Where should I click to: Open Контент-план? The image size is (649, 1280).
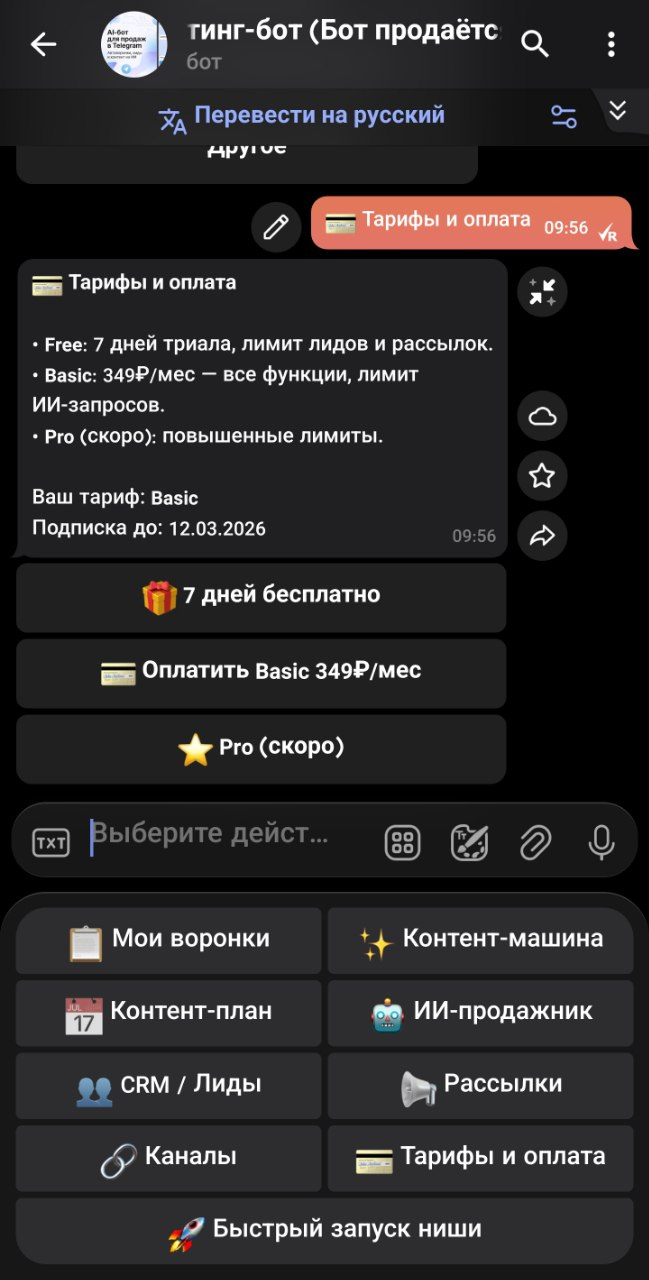[x=169, y=1012]
